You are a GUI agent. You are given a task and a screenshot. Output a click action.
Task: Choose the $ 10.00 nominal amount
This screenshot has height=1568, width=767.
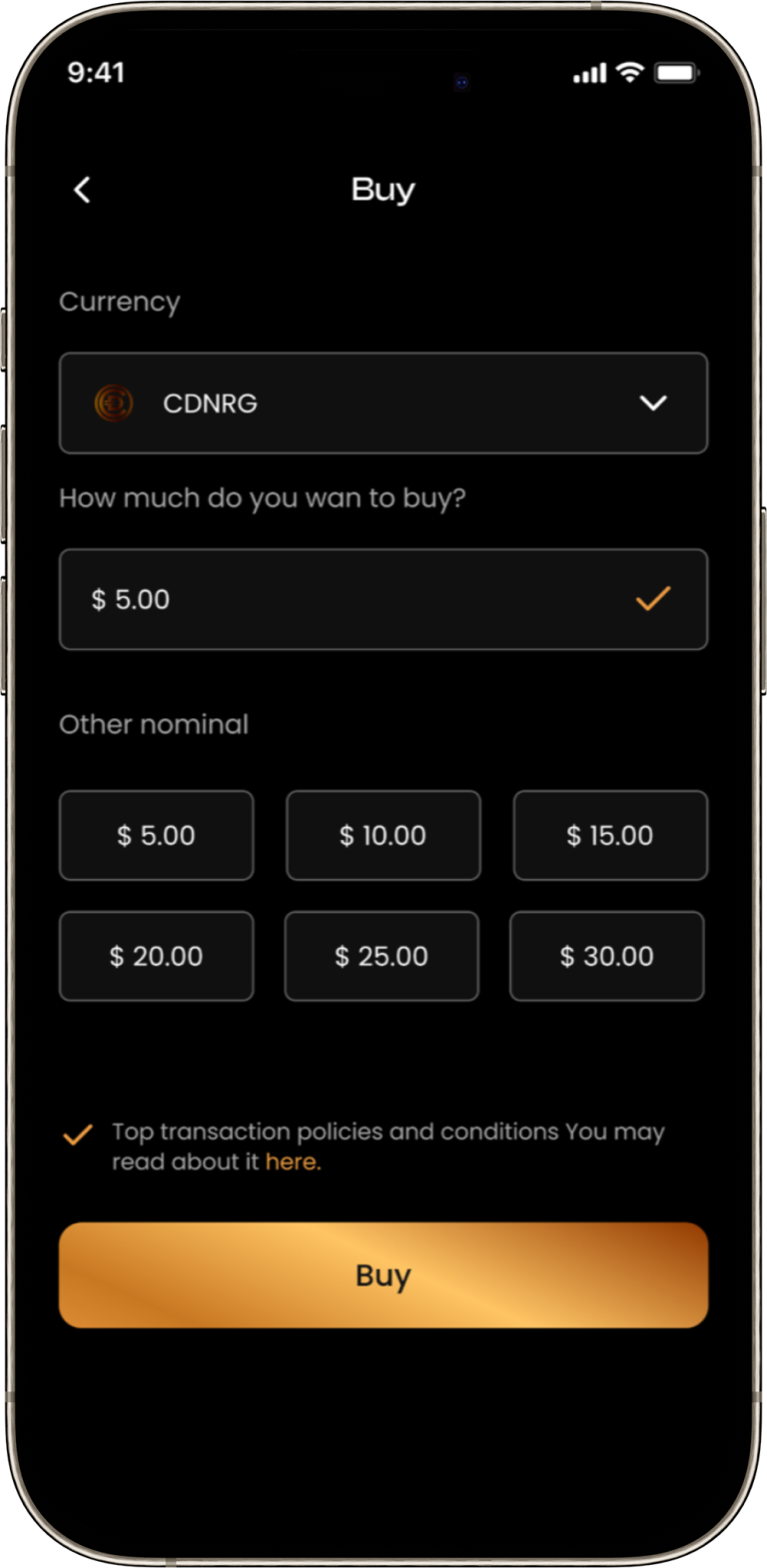coord(383,835)
